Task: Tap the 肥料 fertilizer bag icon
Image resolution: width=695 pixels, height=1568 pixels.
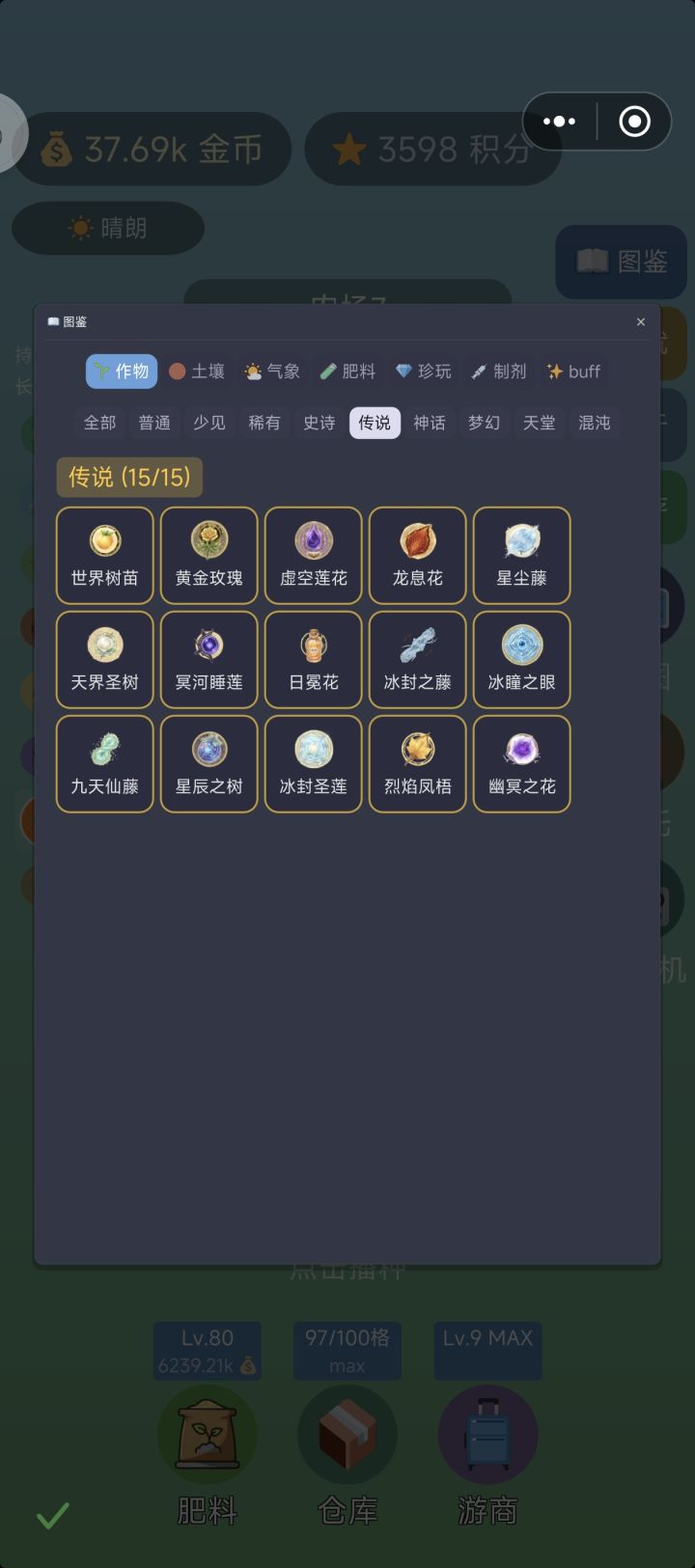Action: [208, 1435]
